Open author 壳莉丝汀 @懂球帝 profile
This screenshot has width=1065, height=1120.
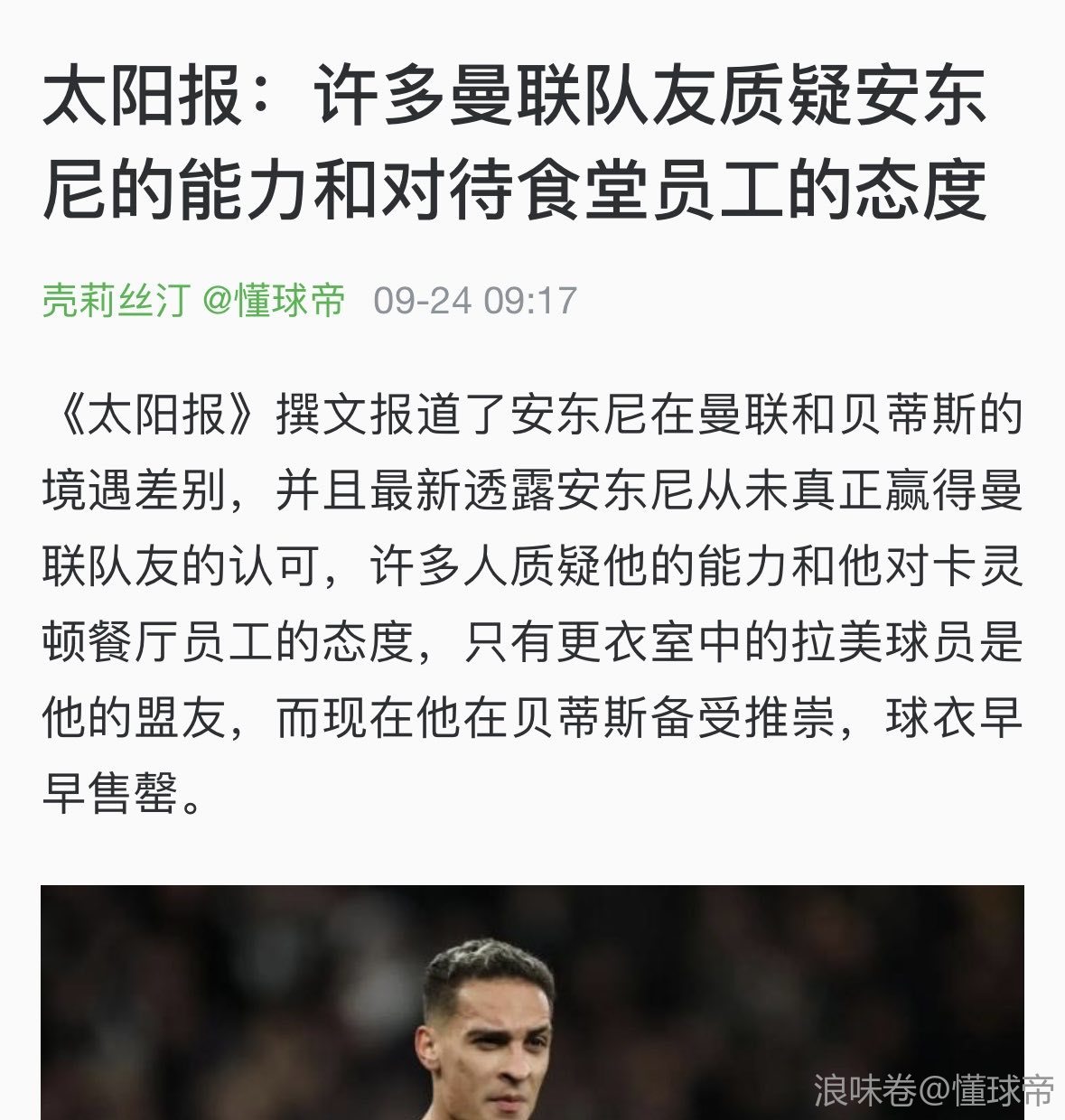[x=193, y=300]
